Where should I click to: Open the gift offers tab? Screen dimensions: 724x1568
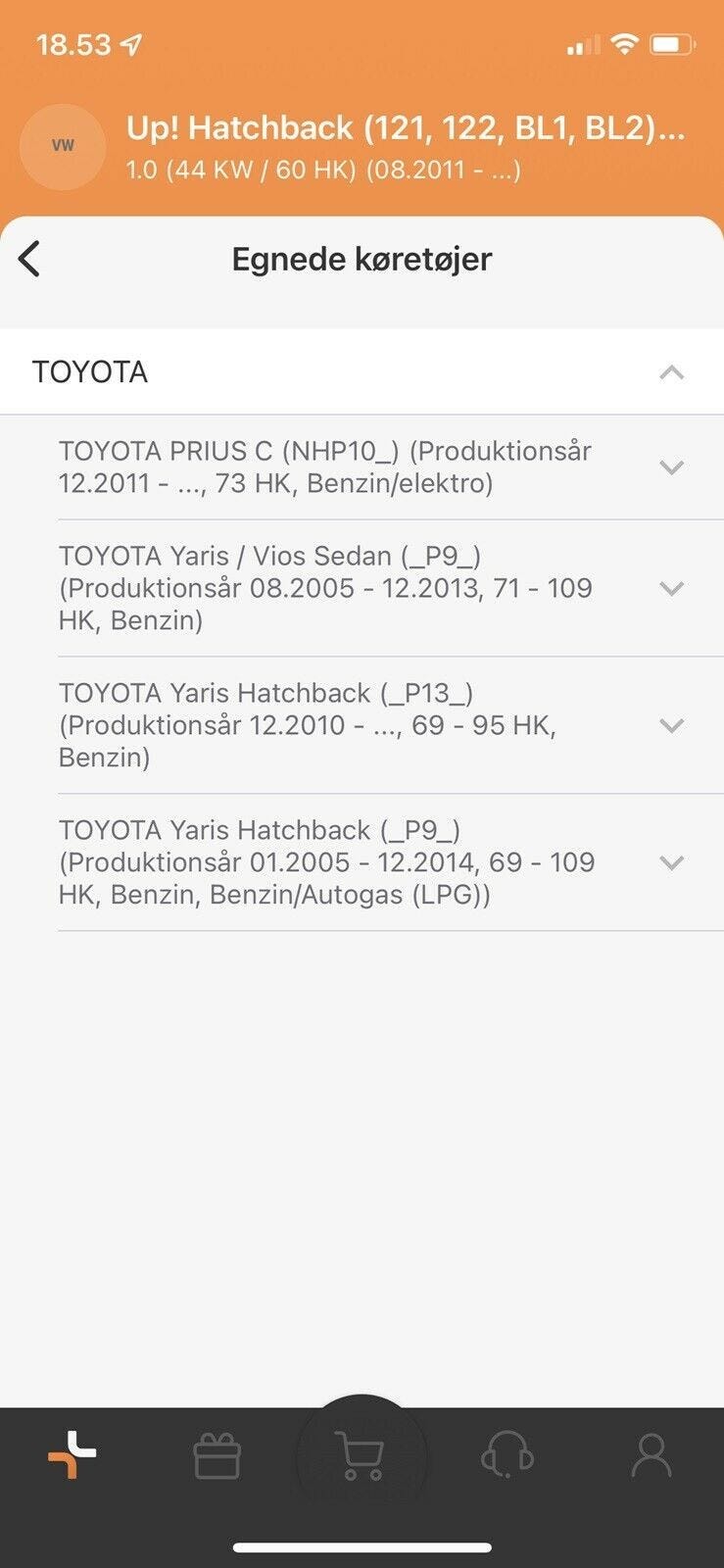pos(217,1456)
